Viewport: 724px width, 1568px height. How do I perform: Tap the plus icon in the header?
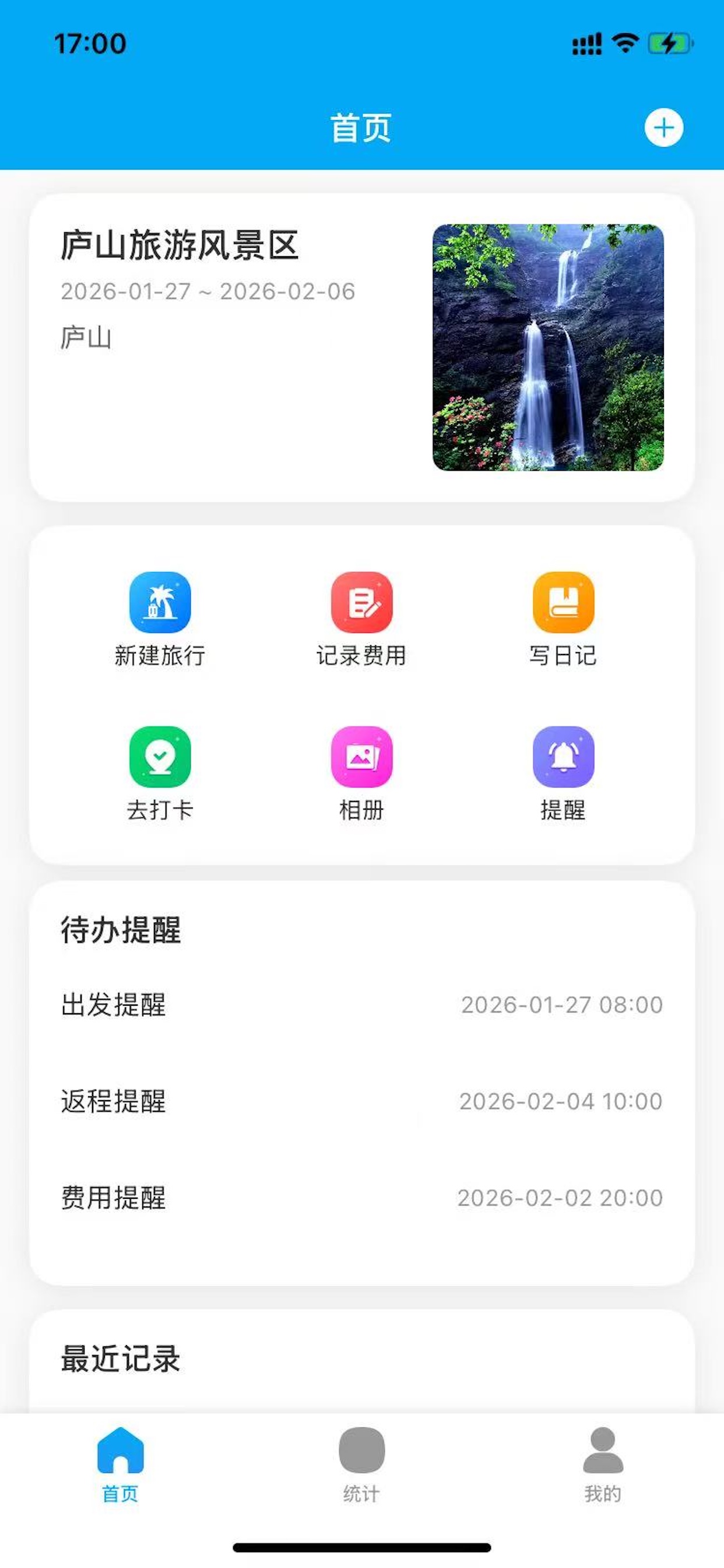click(664, 127)
